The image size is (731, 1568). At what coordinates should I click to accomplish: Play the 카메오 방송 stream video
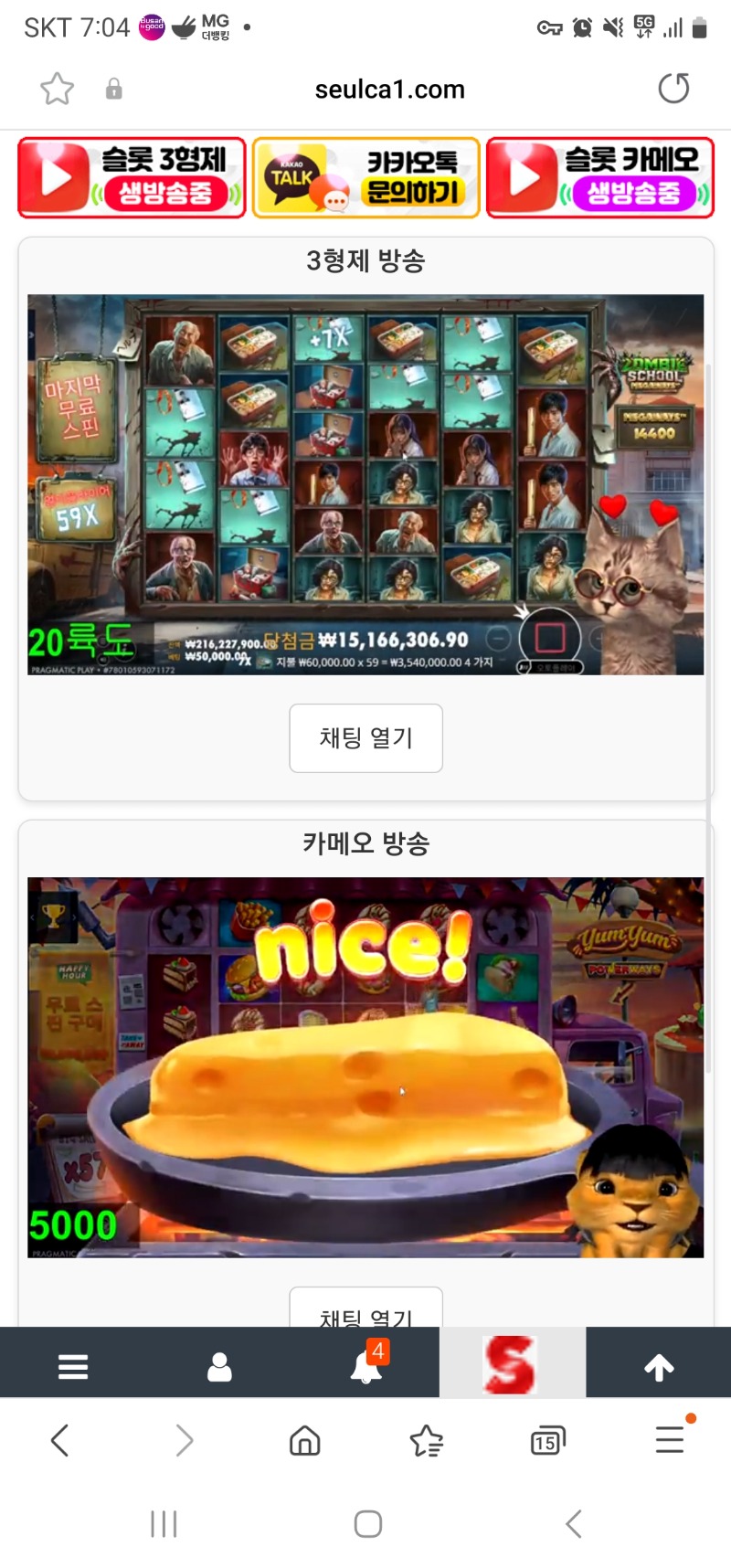pos(365,1067)
